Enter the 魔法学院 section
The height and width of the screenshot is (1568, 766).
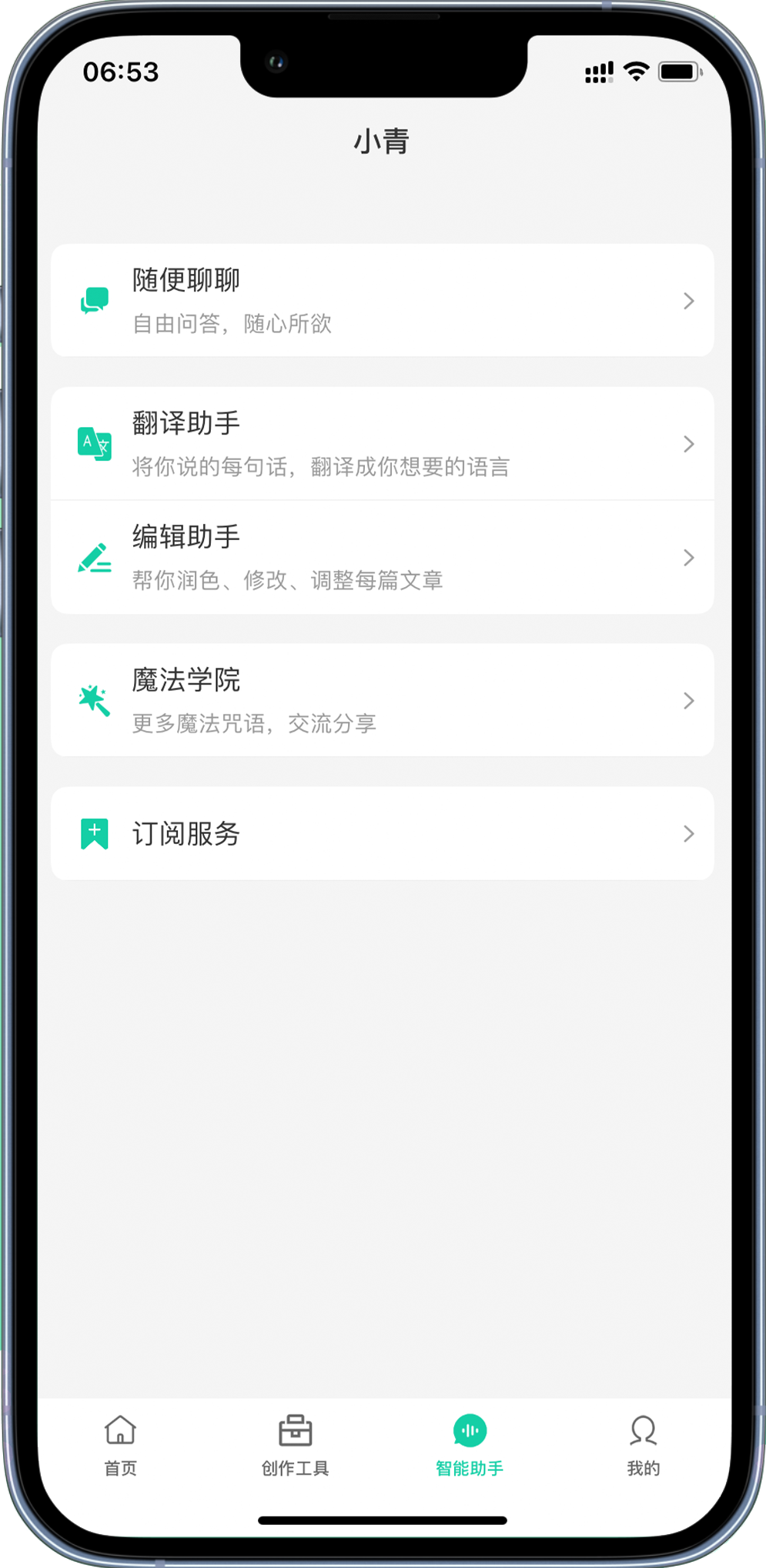(382, 700)
